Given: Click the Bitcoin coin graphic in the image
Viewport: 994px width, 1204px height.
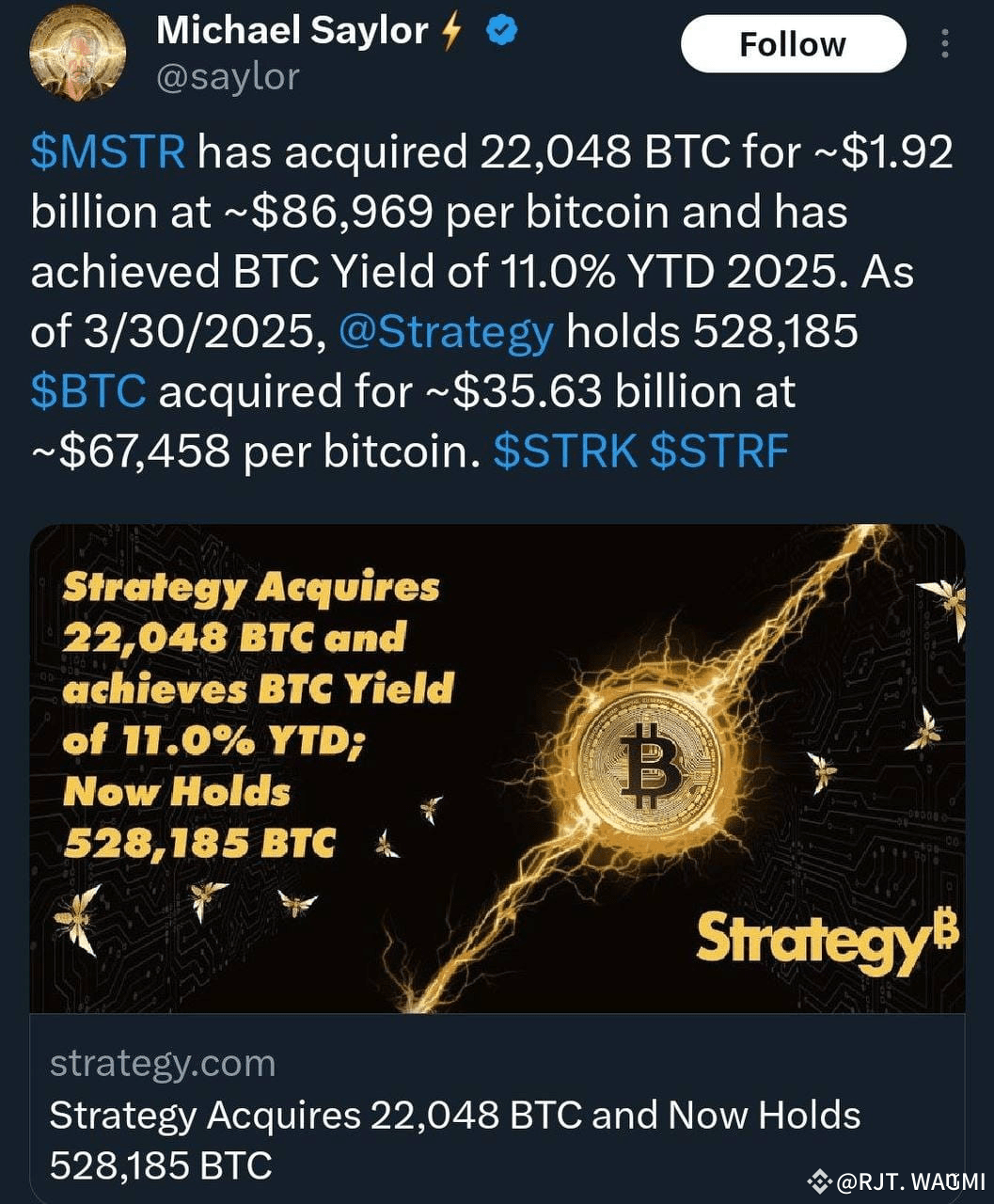Looking at the screenshot, I should 649,762.
